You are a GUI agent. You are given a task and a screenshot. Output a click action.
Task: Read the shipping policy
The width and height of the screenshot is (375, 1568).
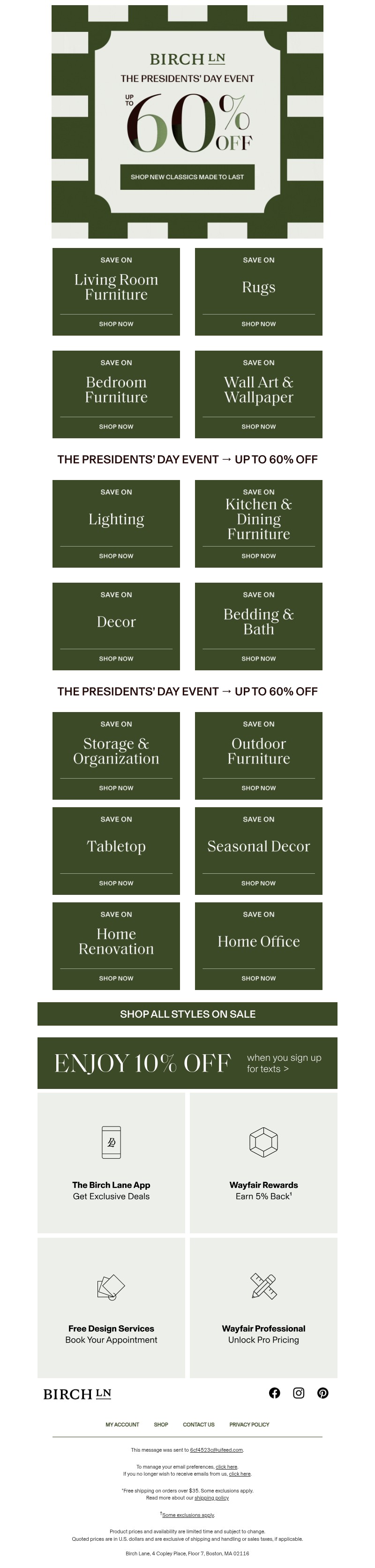(211, 1498)
